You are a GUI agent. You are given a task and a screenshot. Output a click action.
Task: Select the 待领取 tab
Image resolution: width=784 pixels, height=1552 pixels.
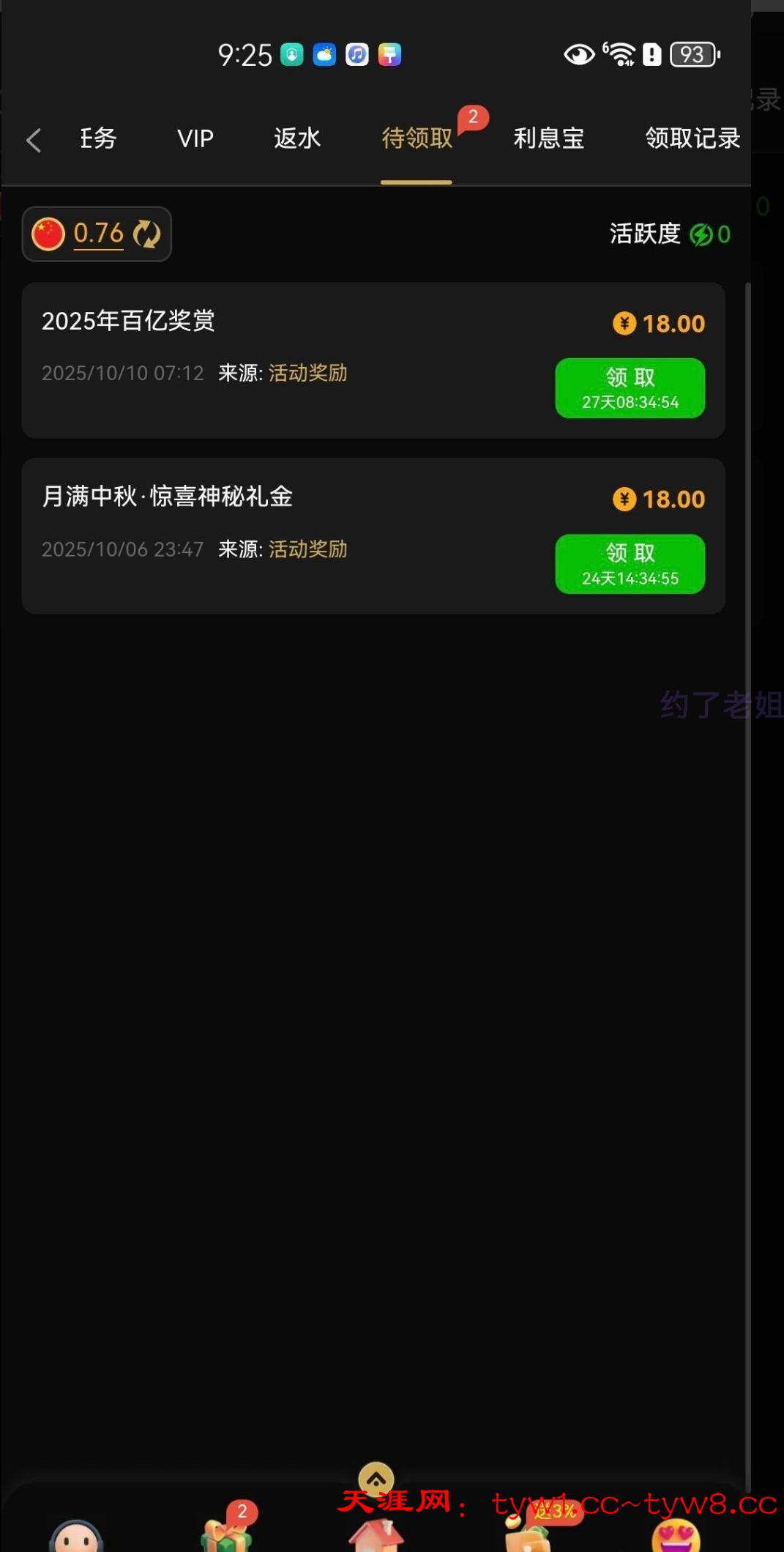click(x=417, y=138)
